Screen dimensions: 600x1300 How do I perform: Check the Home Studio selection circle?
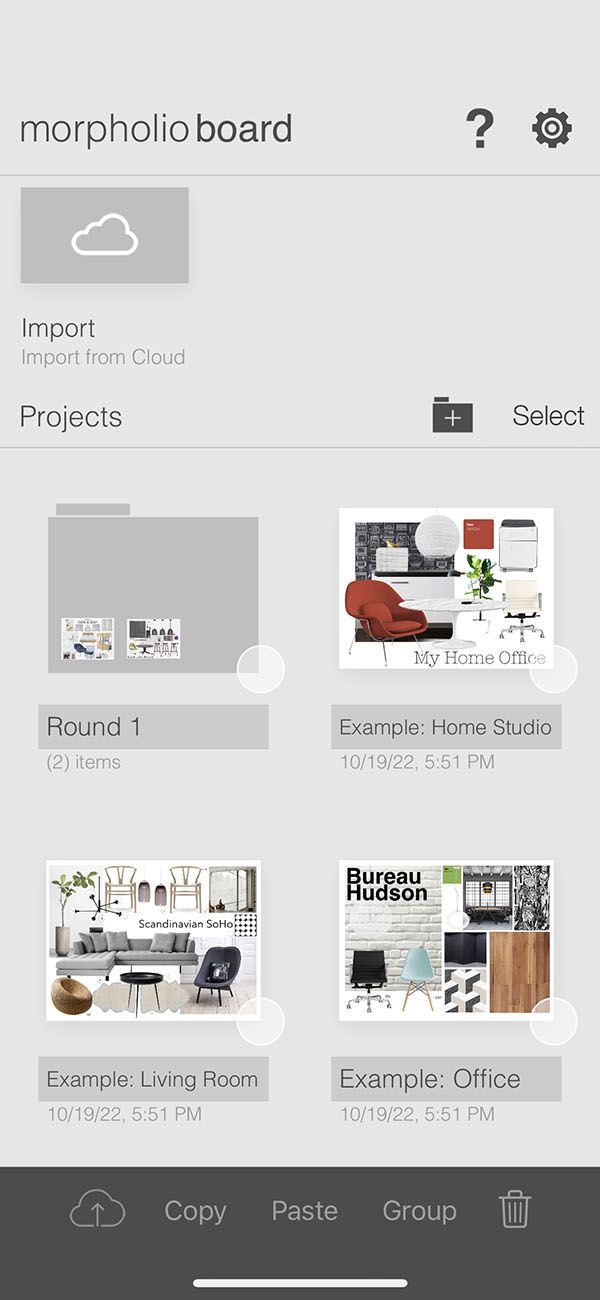(553, 669)
